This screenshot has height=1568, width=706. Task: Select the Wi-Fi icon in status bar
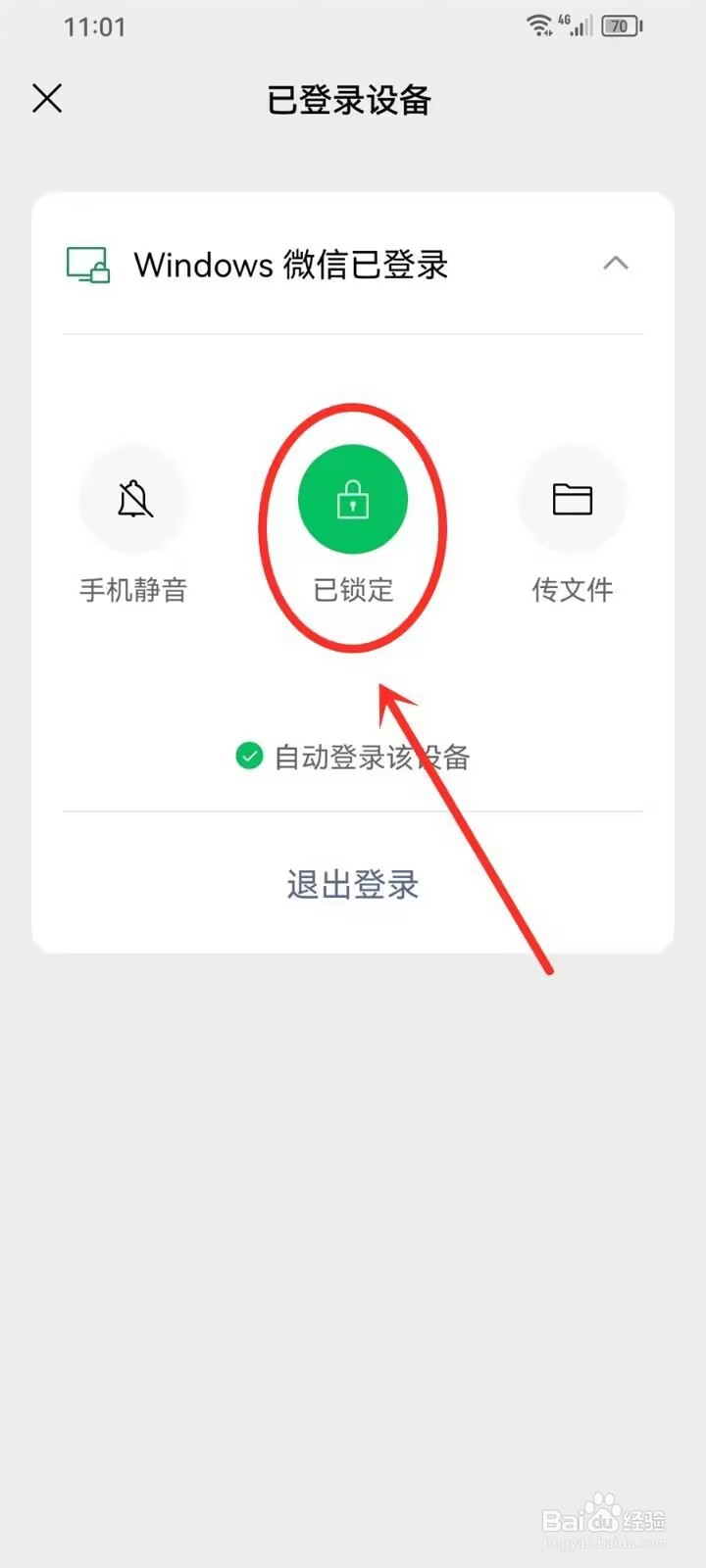pos(538,25)
